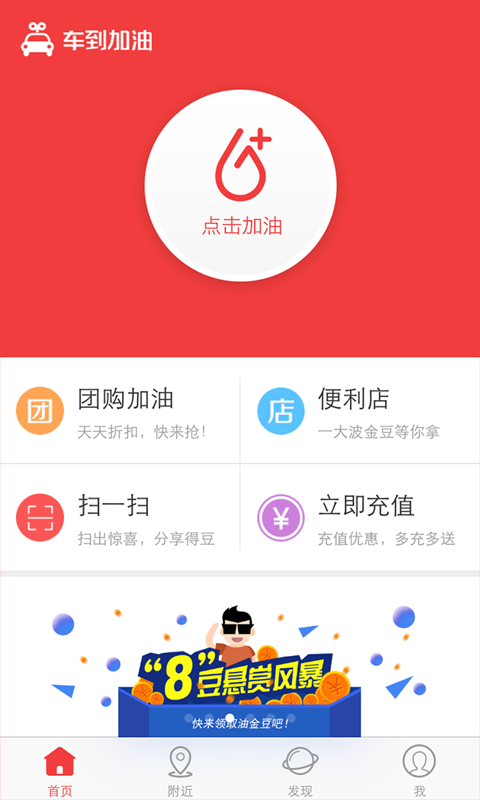Open the 豆悬赏风暴 promo banner

[x=240, y=657]
